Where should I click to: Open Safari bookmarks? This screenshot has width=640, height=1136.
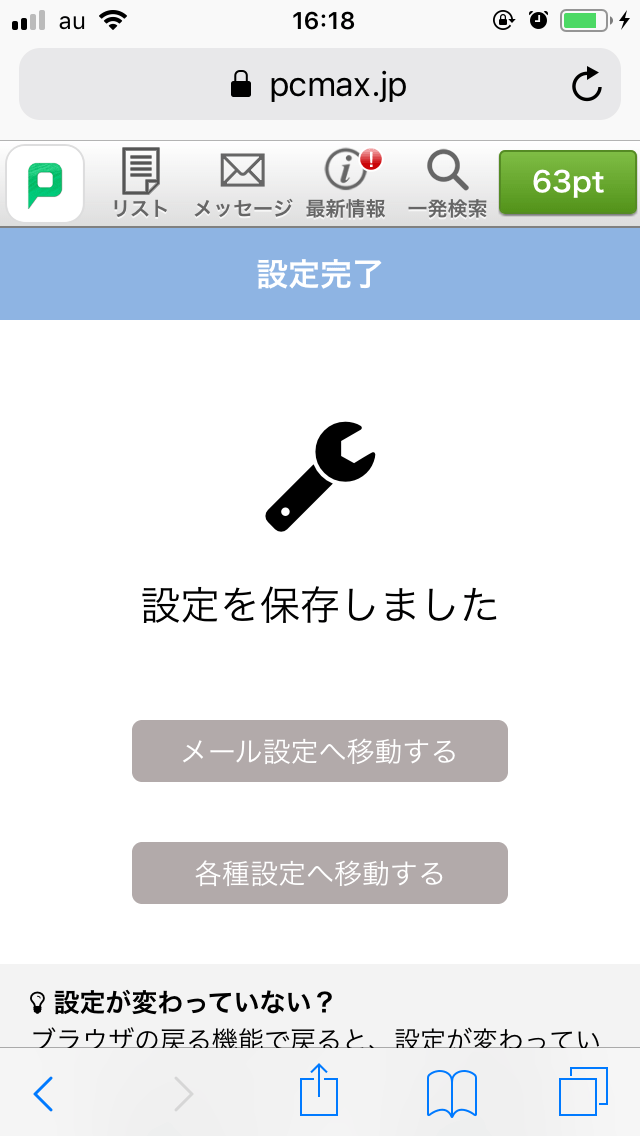451,1093
